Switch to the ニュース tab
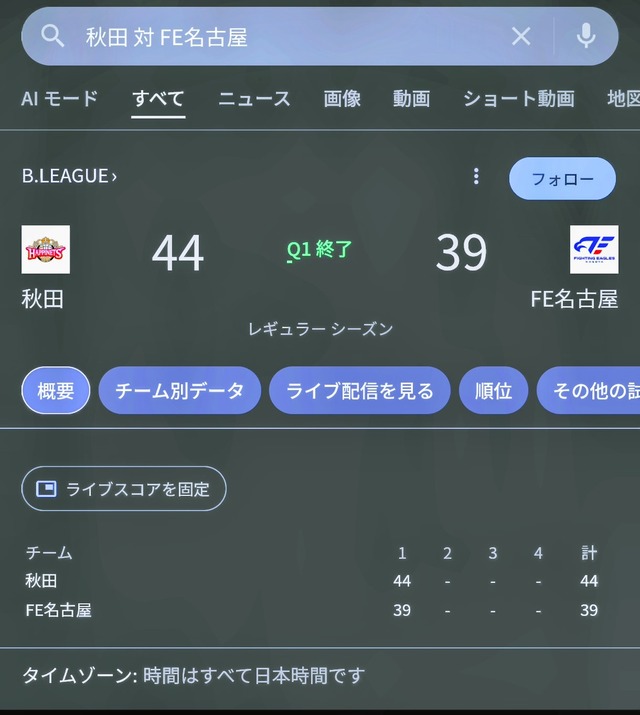Viewport: 640px width, 715px height. coord(254,98)
